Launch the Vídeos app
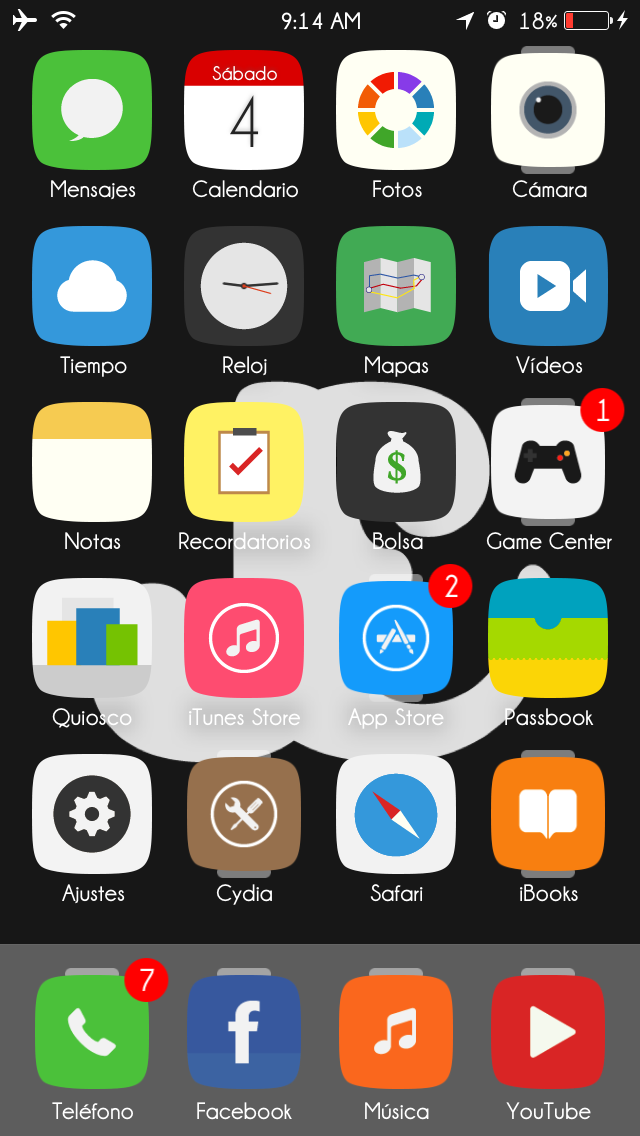Image resolution: width=640 pixels, height=1136 pixels. (548, 286)
